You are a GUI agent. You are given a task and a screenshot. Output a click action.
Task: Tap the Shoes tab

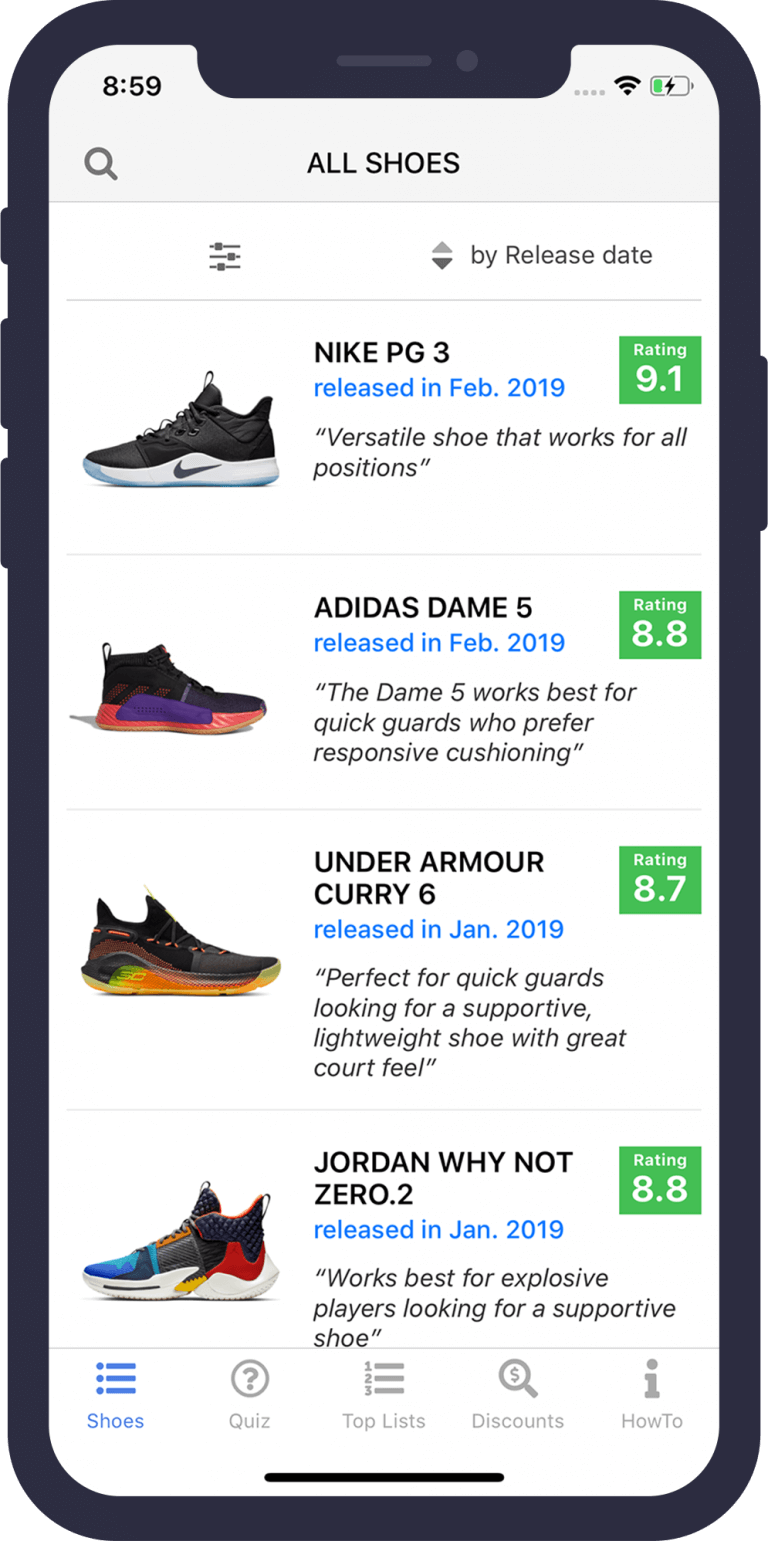click(115, 1395)
